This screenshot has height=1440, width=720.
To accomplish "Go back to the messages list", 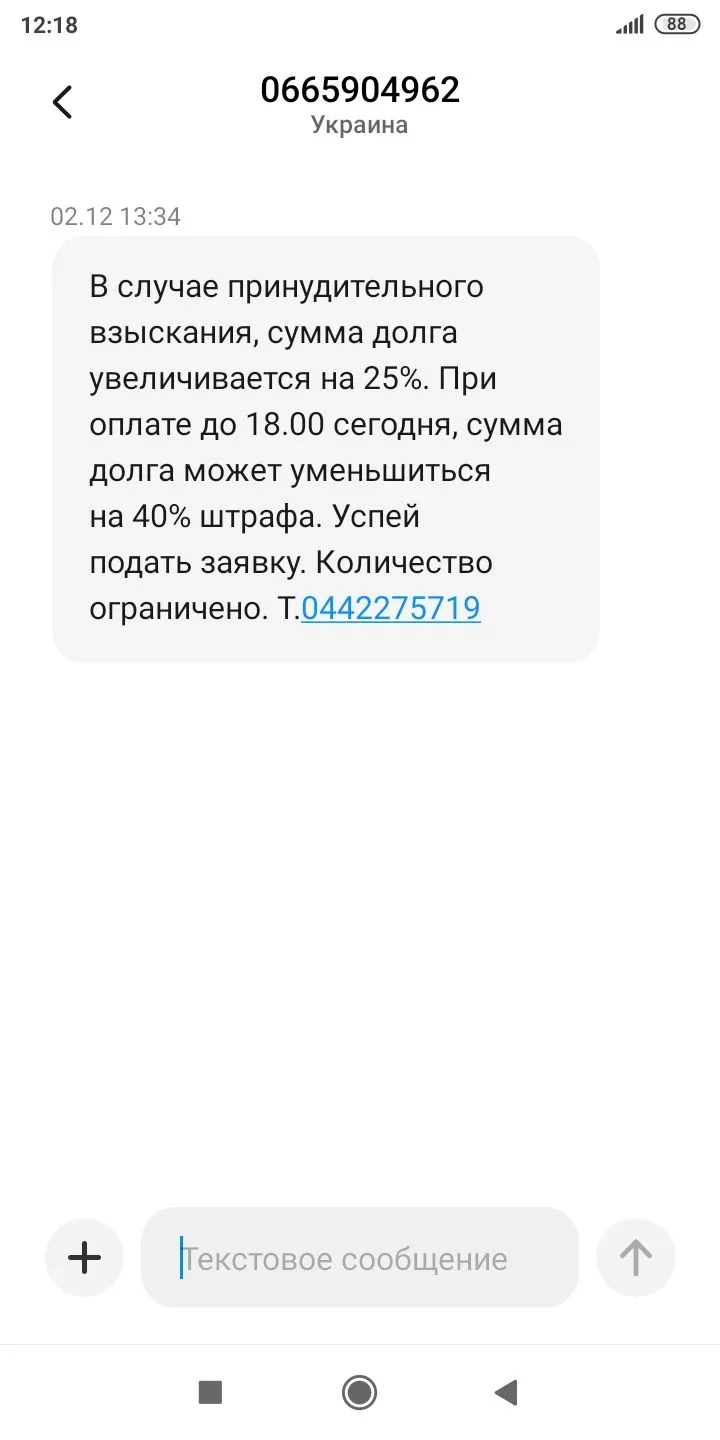I will 62,101.
